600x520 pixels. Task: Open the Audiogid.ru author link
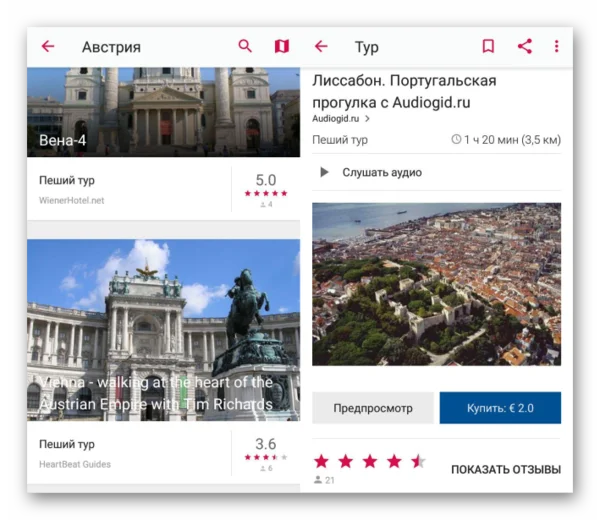(341, 119)
